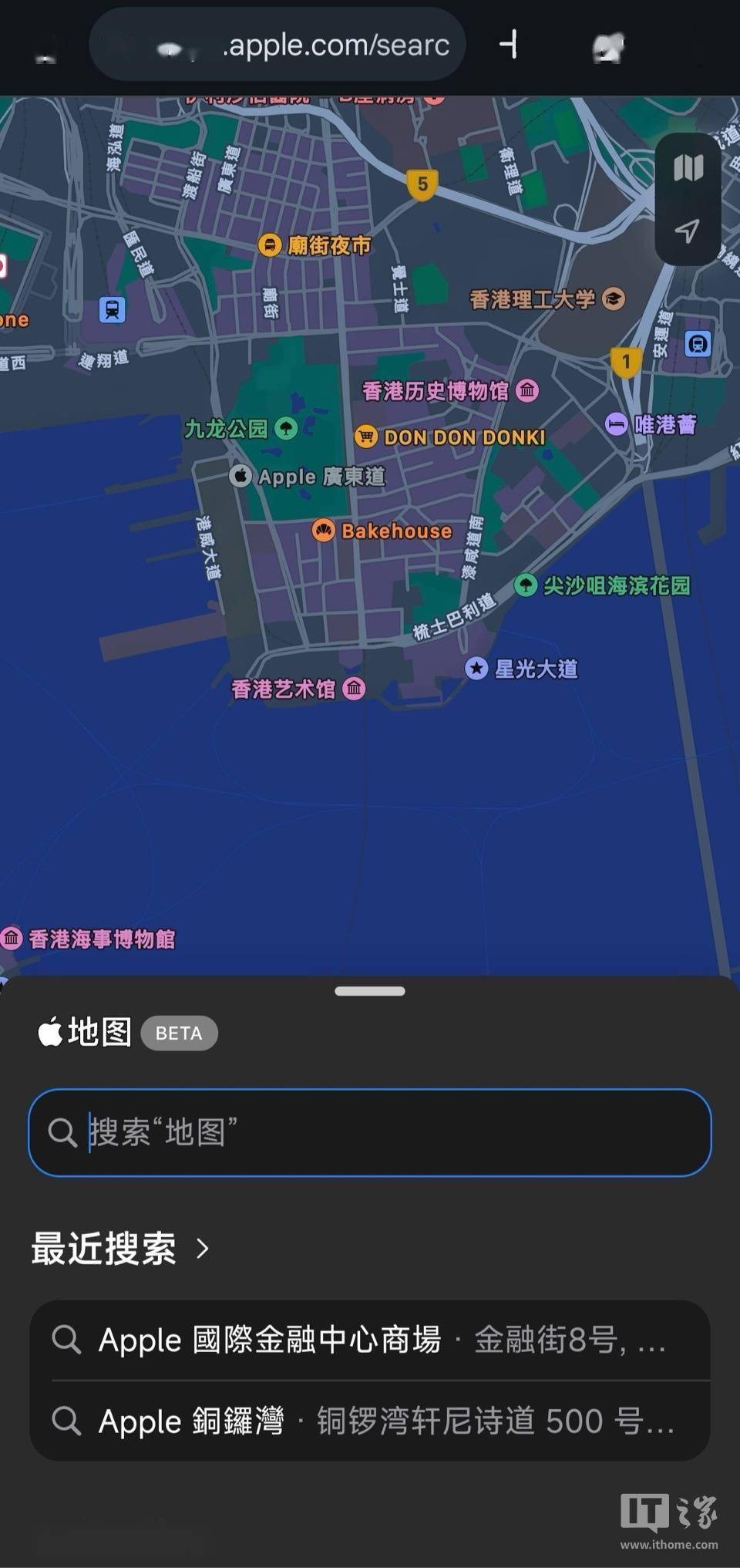Select the 香港历史博物馆 marker
Image resolution: width=740 pixels, height=1568 pixels.
point(527,390)
